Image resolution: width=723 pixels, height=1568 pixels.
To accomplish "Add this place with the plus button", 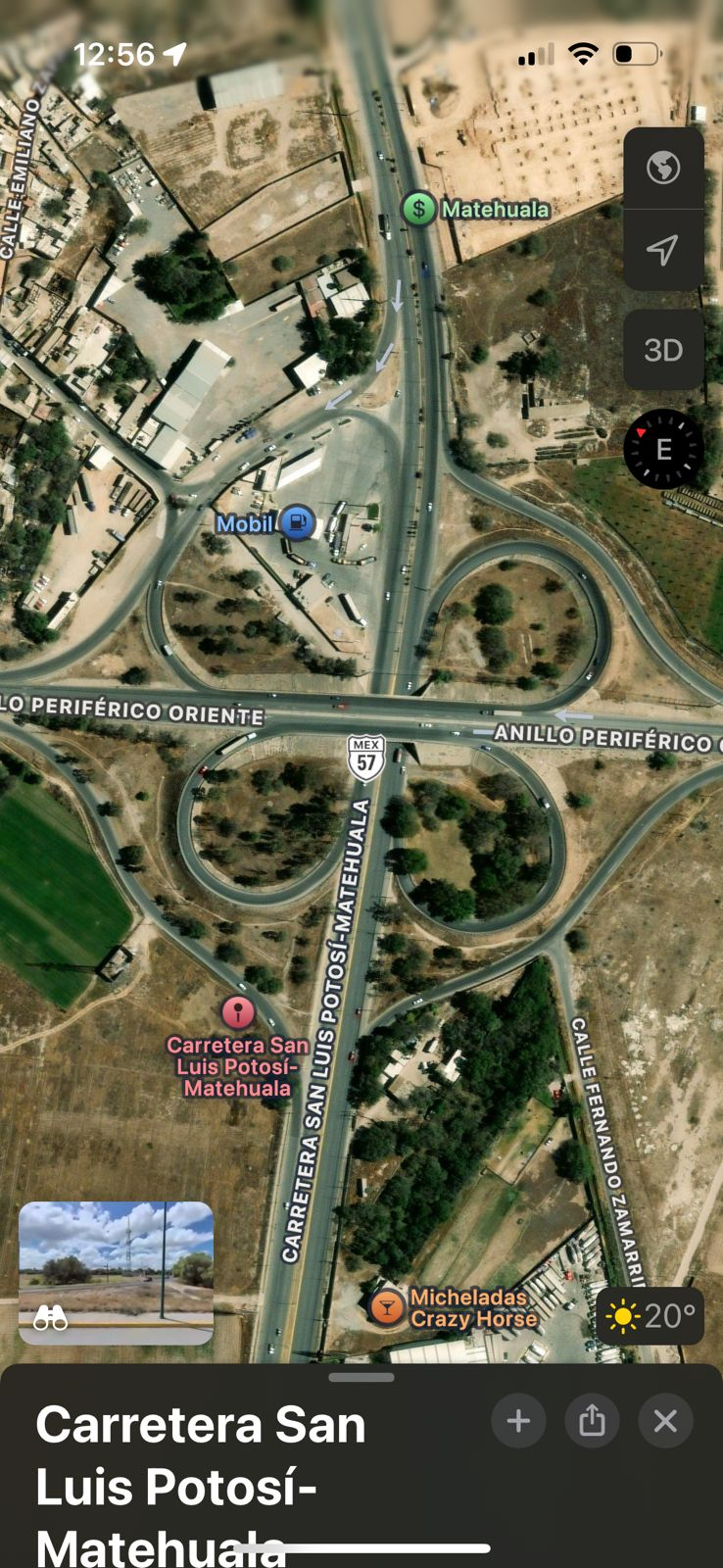I will [x=518, y=1421].
